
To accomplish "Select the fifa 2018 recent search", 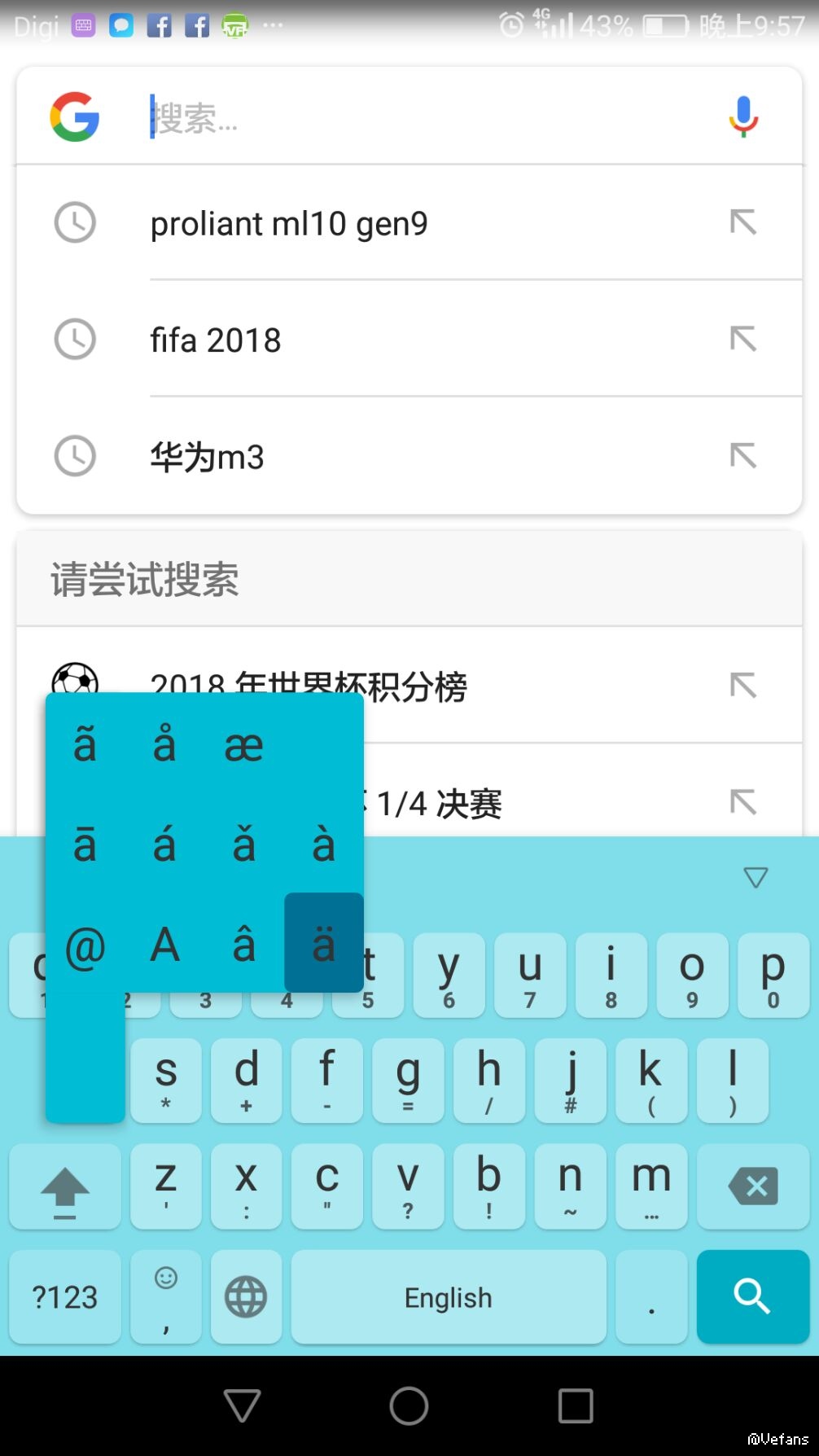I will click(x=216, y=340).
